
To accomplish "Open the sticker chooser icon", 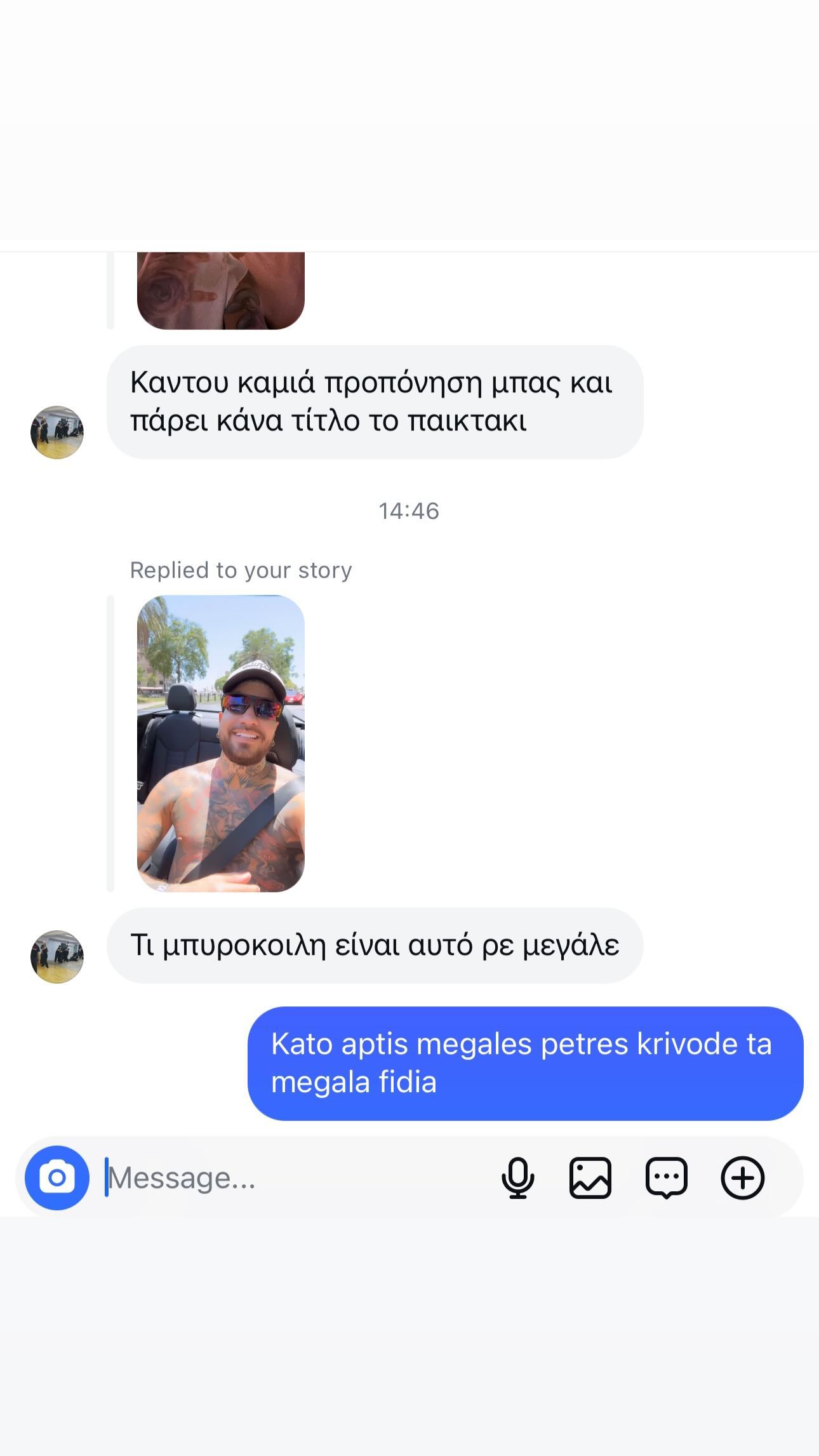I will coord(665,1177).
